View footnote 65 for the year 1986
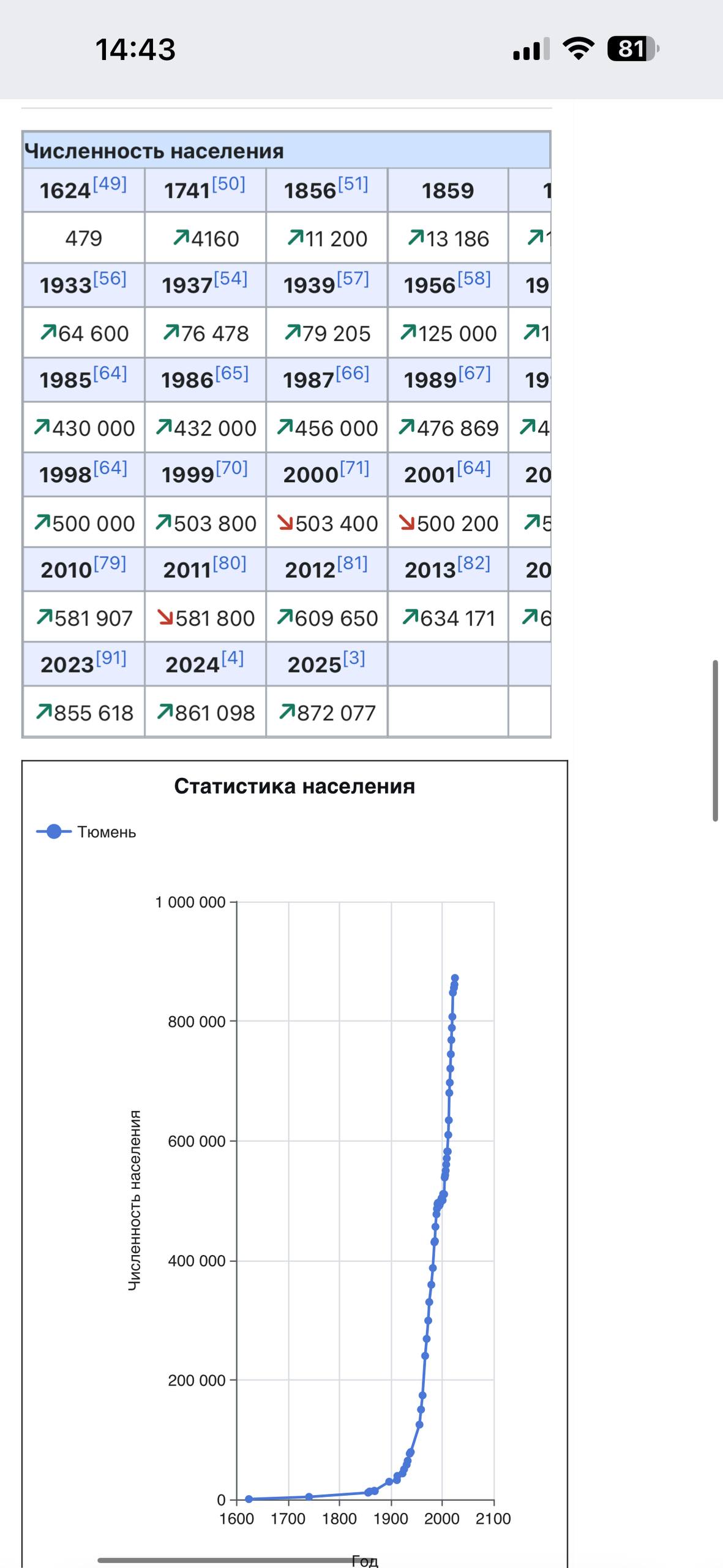Viewport: 723px width, 1568px height. point(231,374)
